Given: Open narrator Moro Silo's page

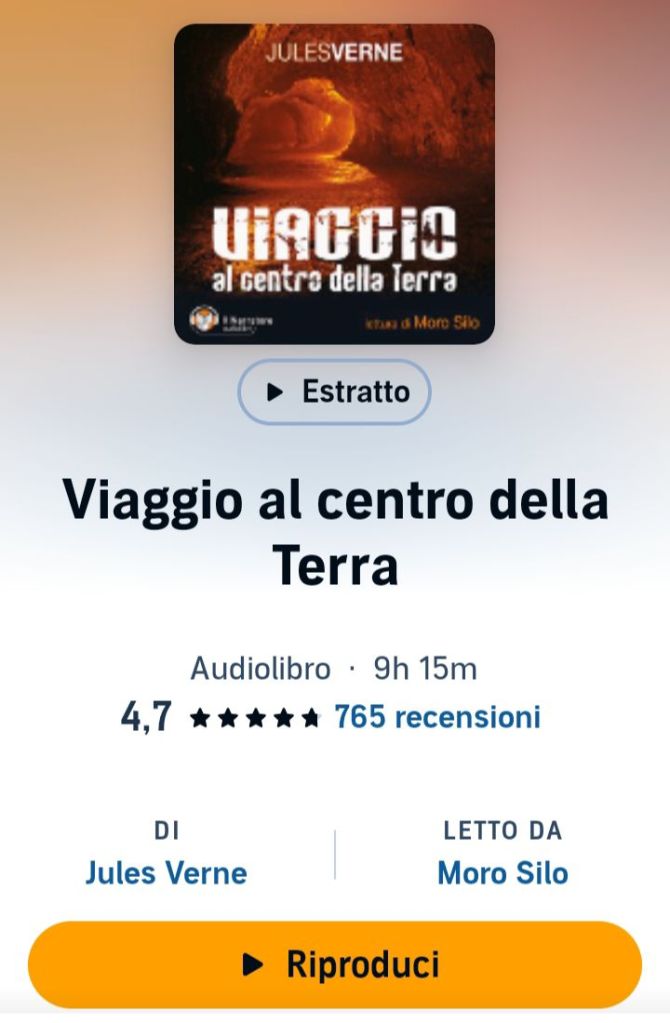Looking at the screenshot, I should coord(502,873).
